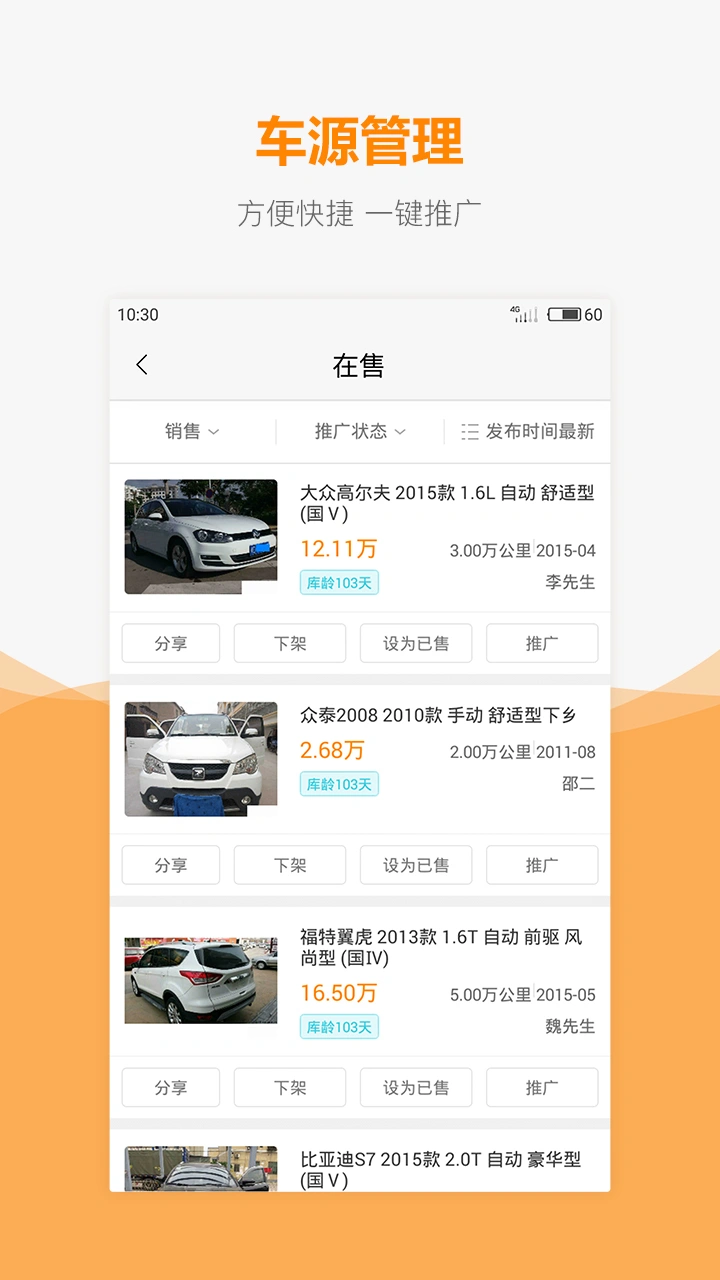Promote the 众泰2008 listing with 推广

(542, 865)
